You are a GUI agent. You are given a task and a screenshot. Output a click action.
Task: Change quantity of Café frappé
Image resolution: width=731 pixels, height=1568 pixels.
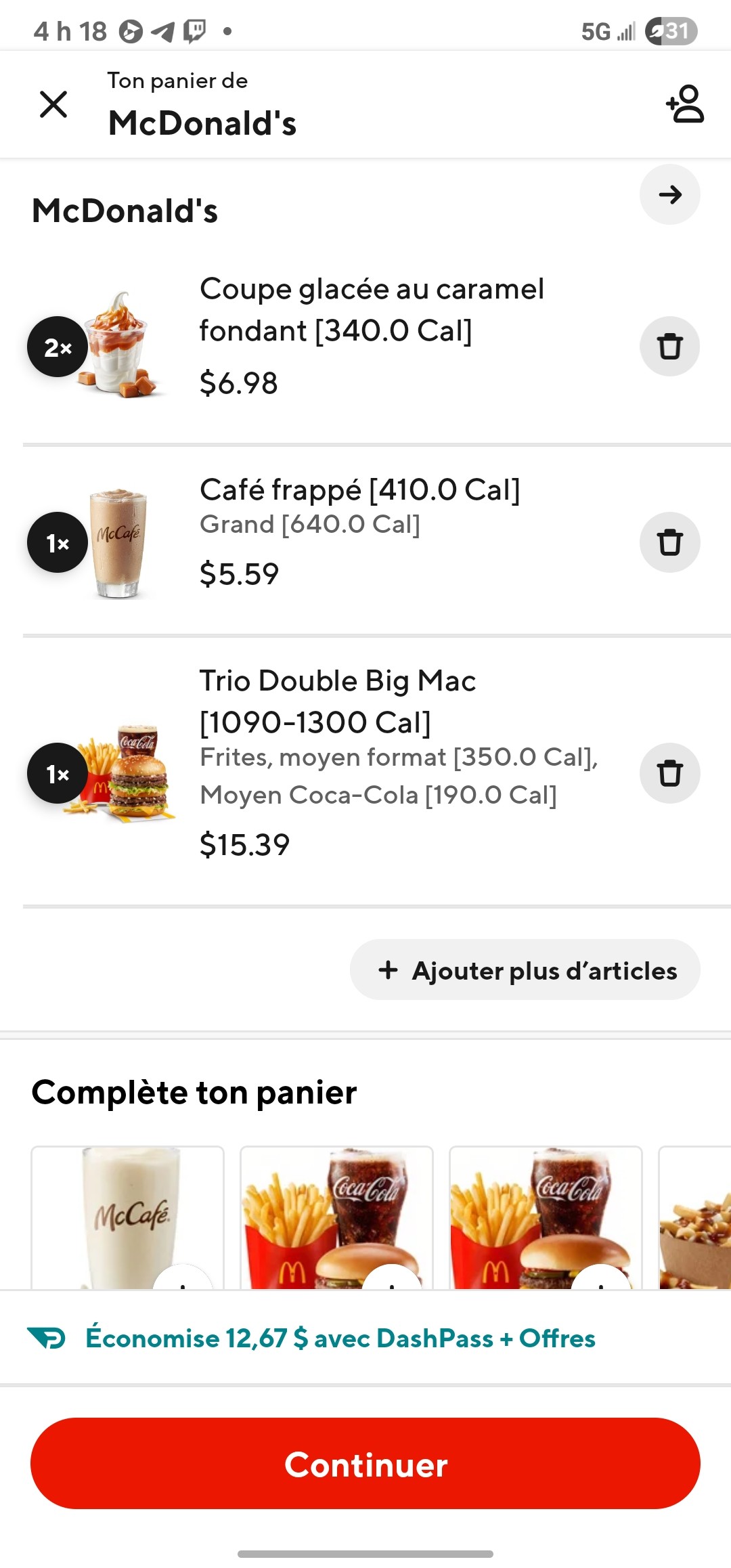point(58,542)
